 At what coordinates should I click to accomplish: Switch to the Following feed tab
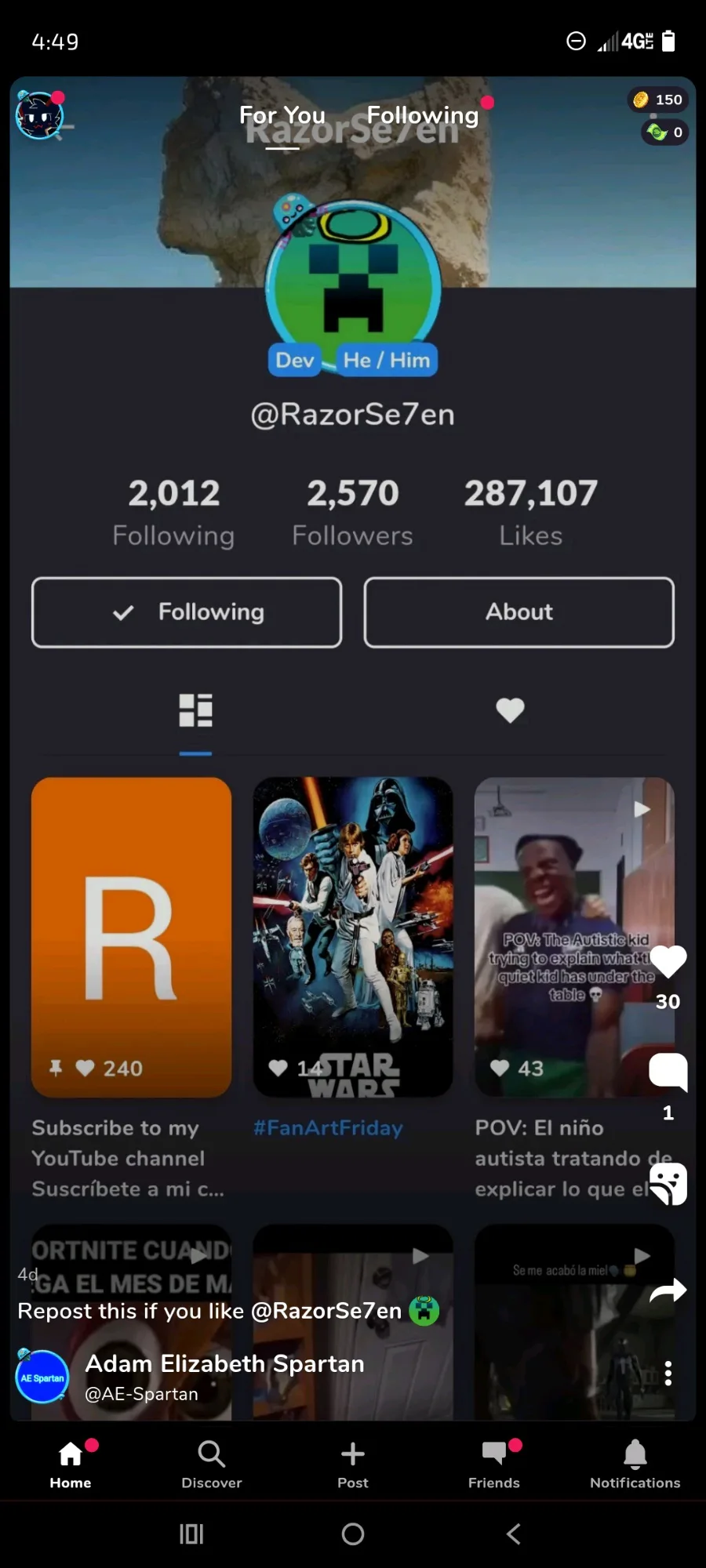click(x=422, y=115)
